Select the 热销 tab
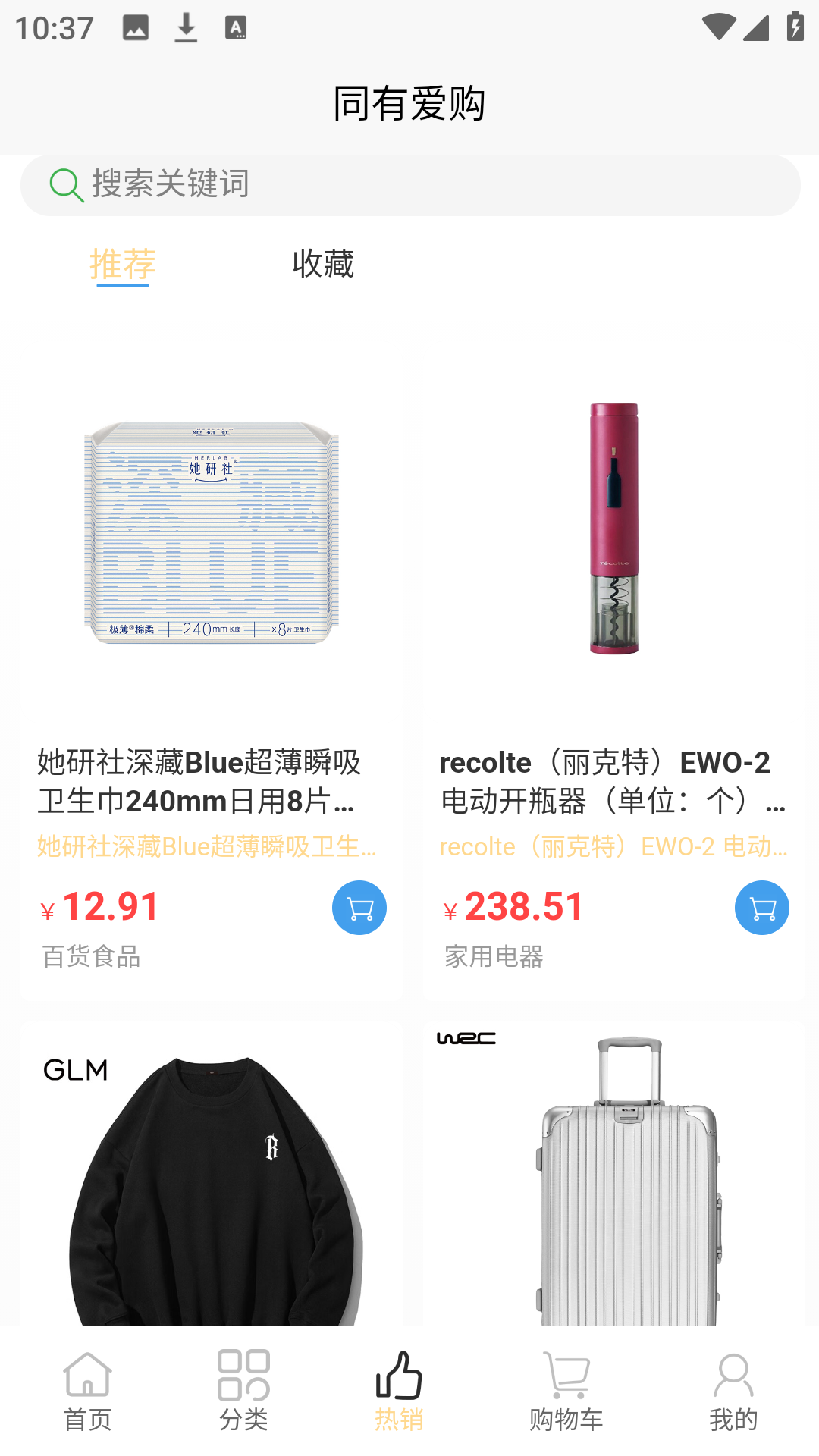This screenshot has width=819, height=1456. point(399,1392)
